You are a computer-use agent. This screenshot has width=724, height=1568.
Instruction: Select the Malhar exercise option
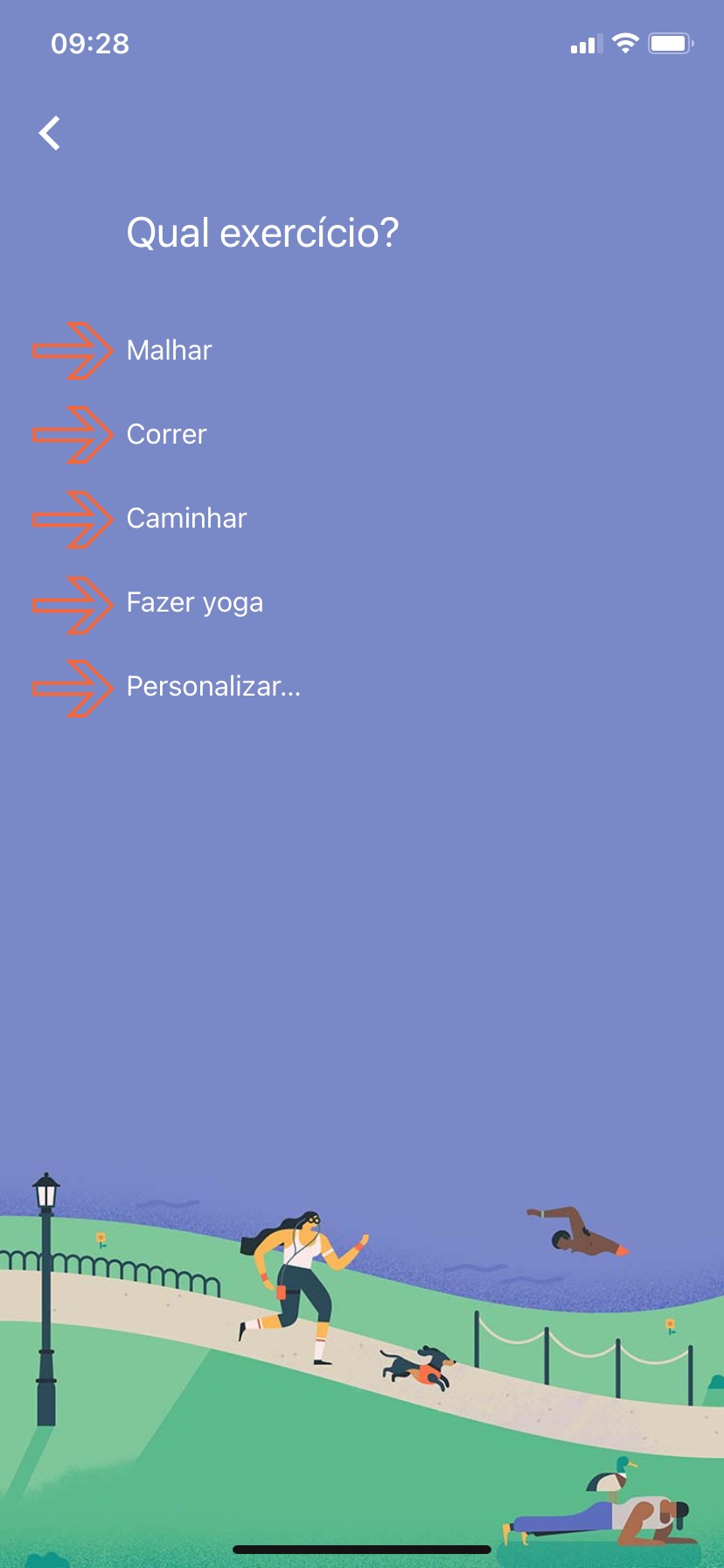pos(169,350)
